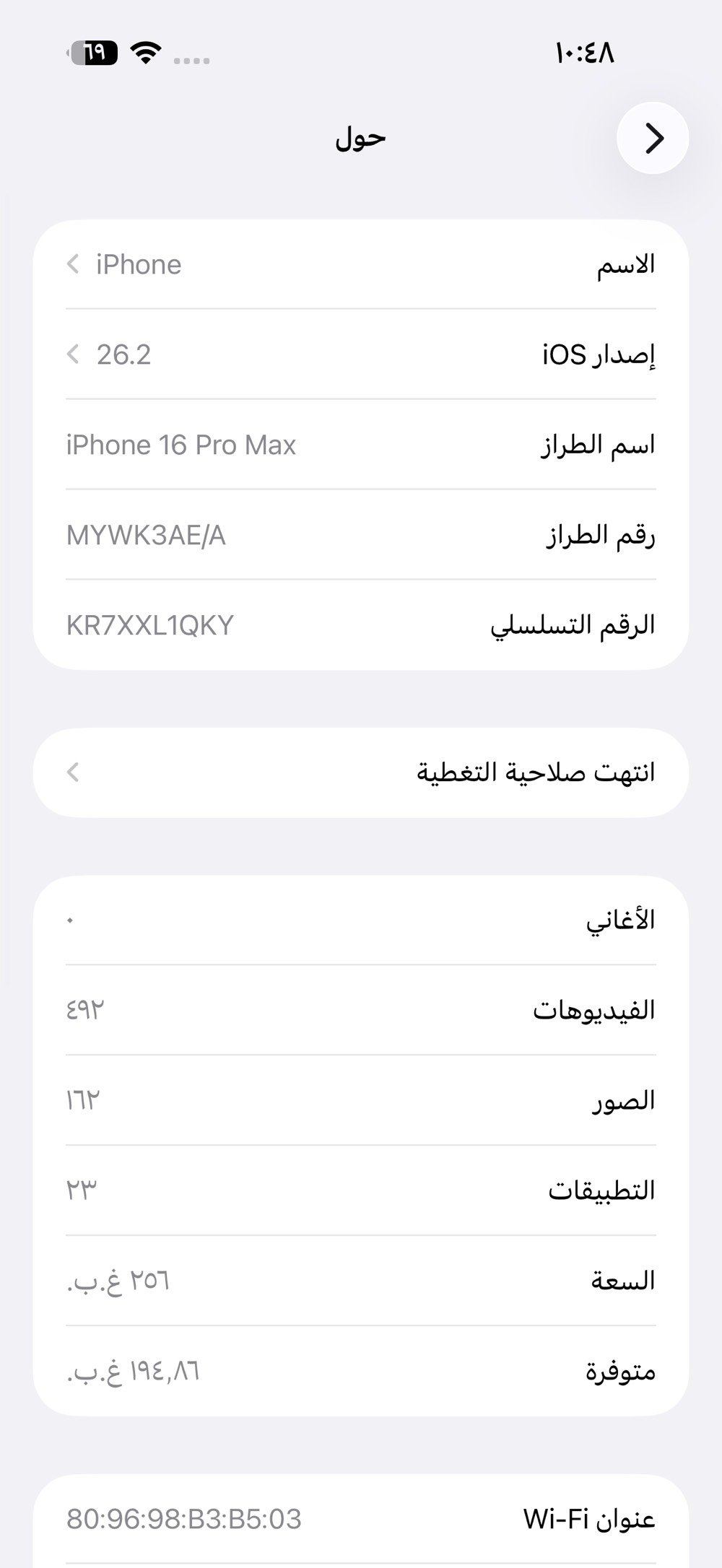Screen dimensions: 722x1568
Task: Tap the chevron next to iPhone name
Action: [72, 264]
